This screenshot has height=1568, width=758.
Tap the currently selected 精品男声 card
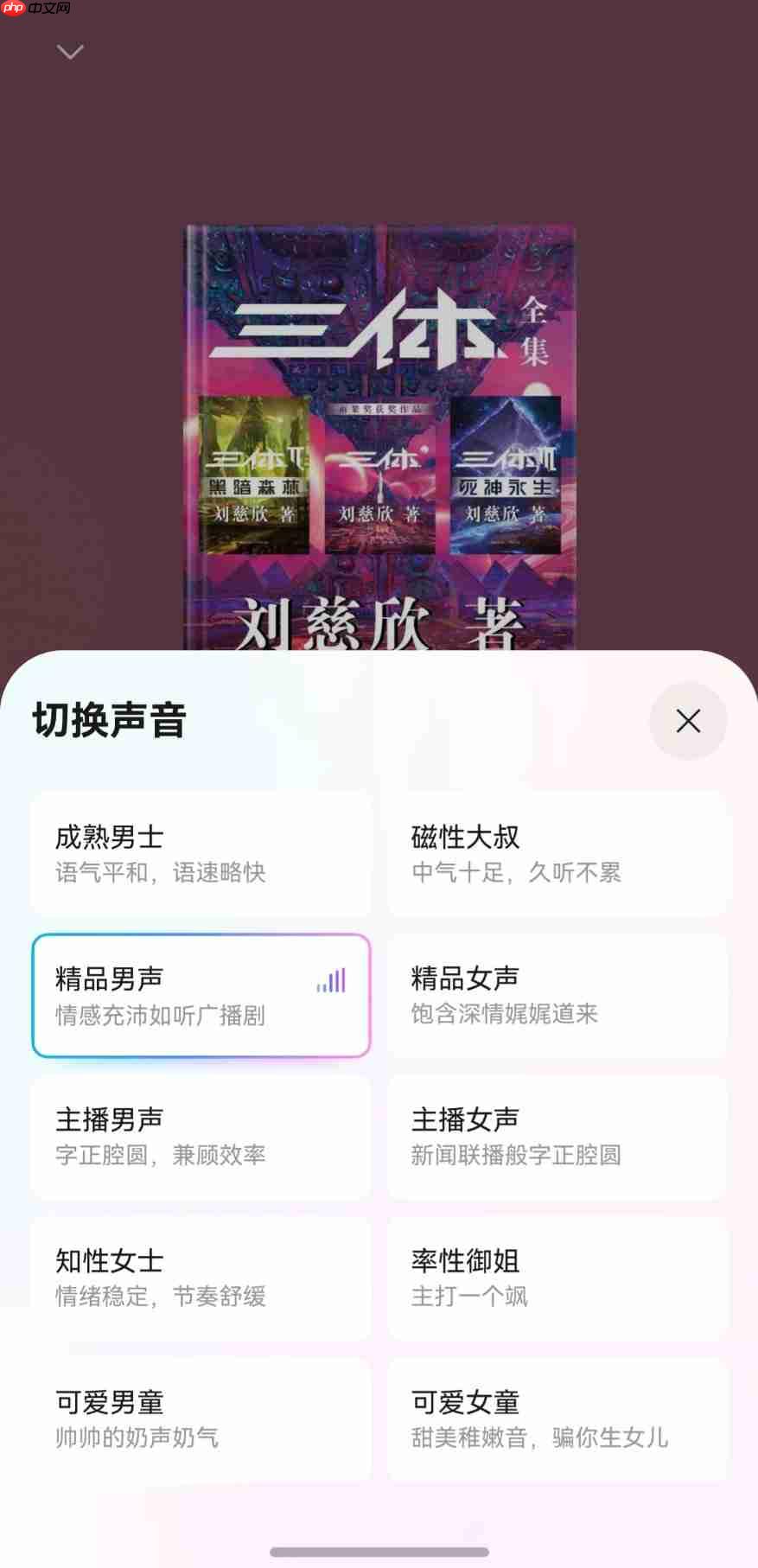coord(201,996)
